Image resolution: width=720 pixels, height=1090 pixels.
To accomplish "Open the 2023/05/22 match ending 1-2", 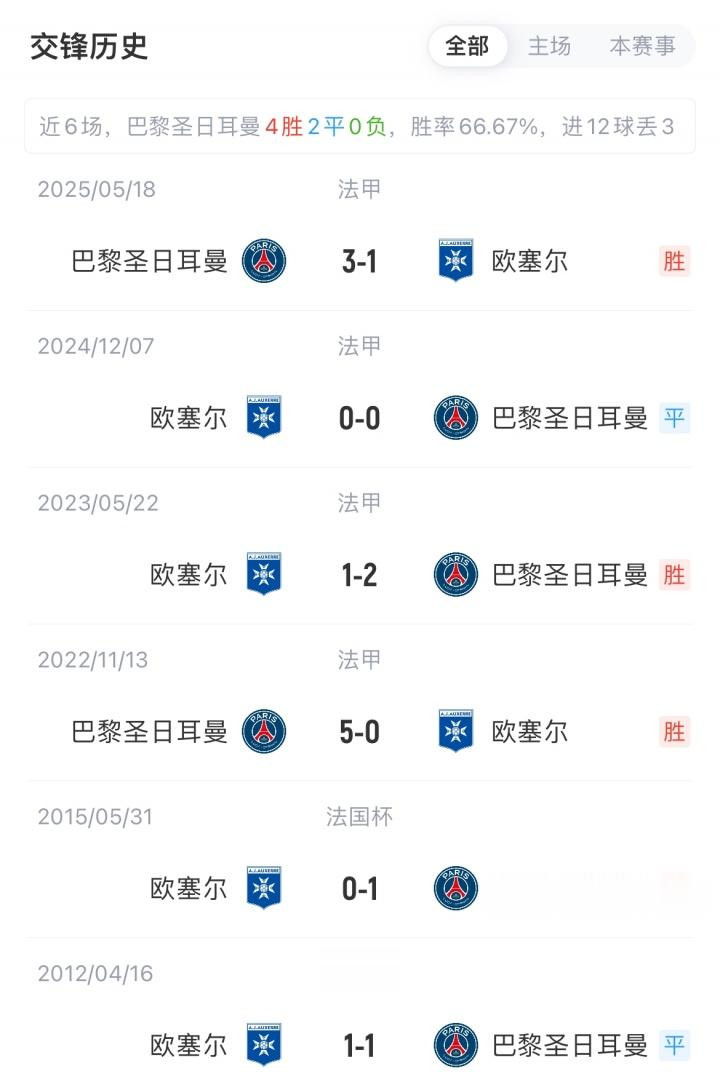I will point(359,575).
